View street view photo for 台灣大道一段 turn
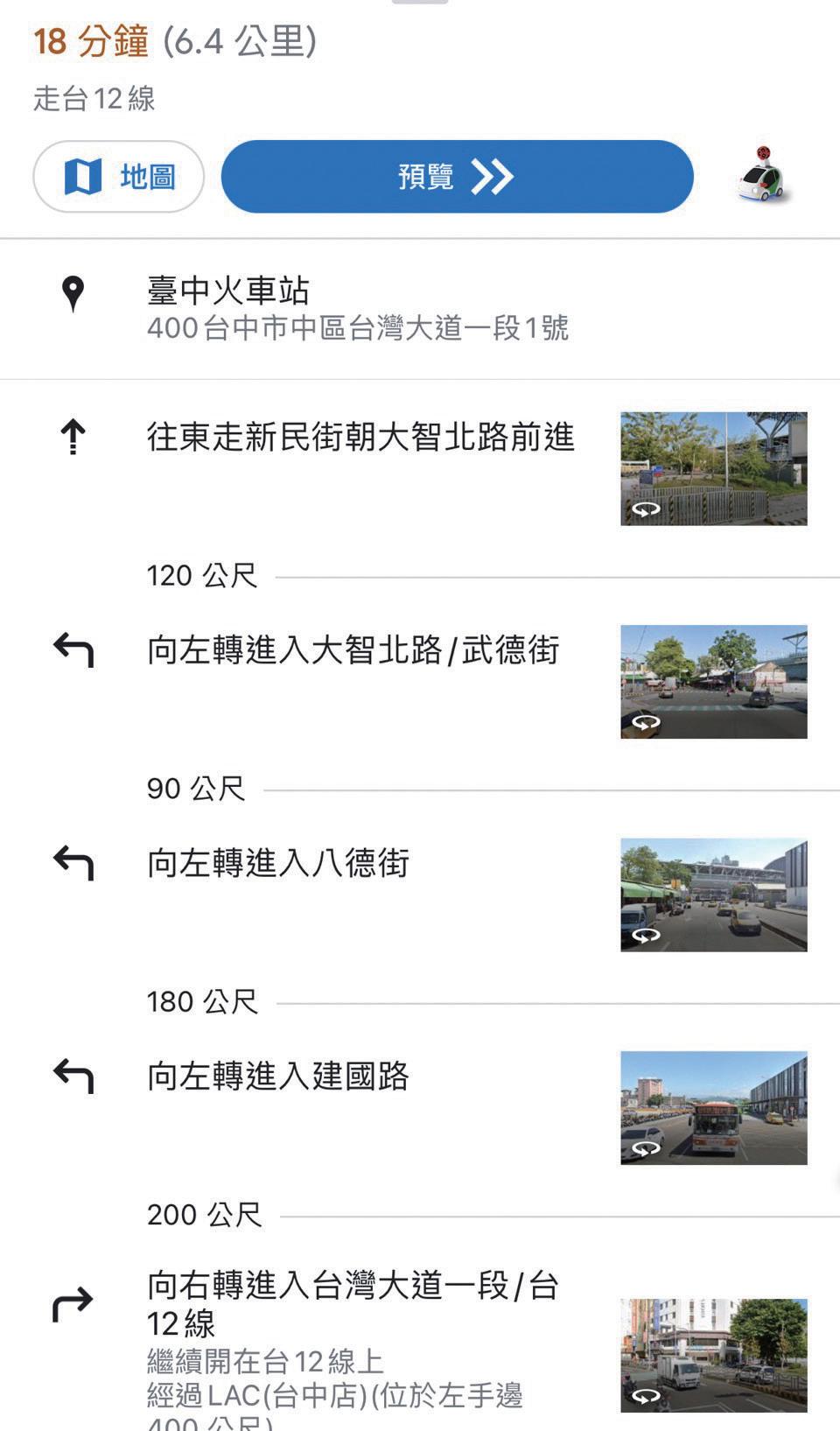 pos(713,1355)
